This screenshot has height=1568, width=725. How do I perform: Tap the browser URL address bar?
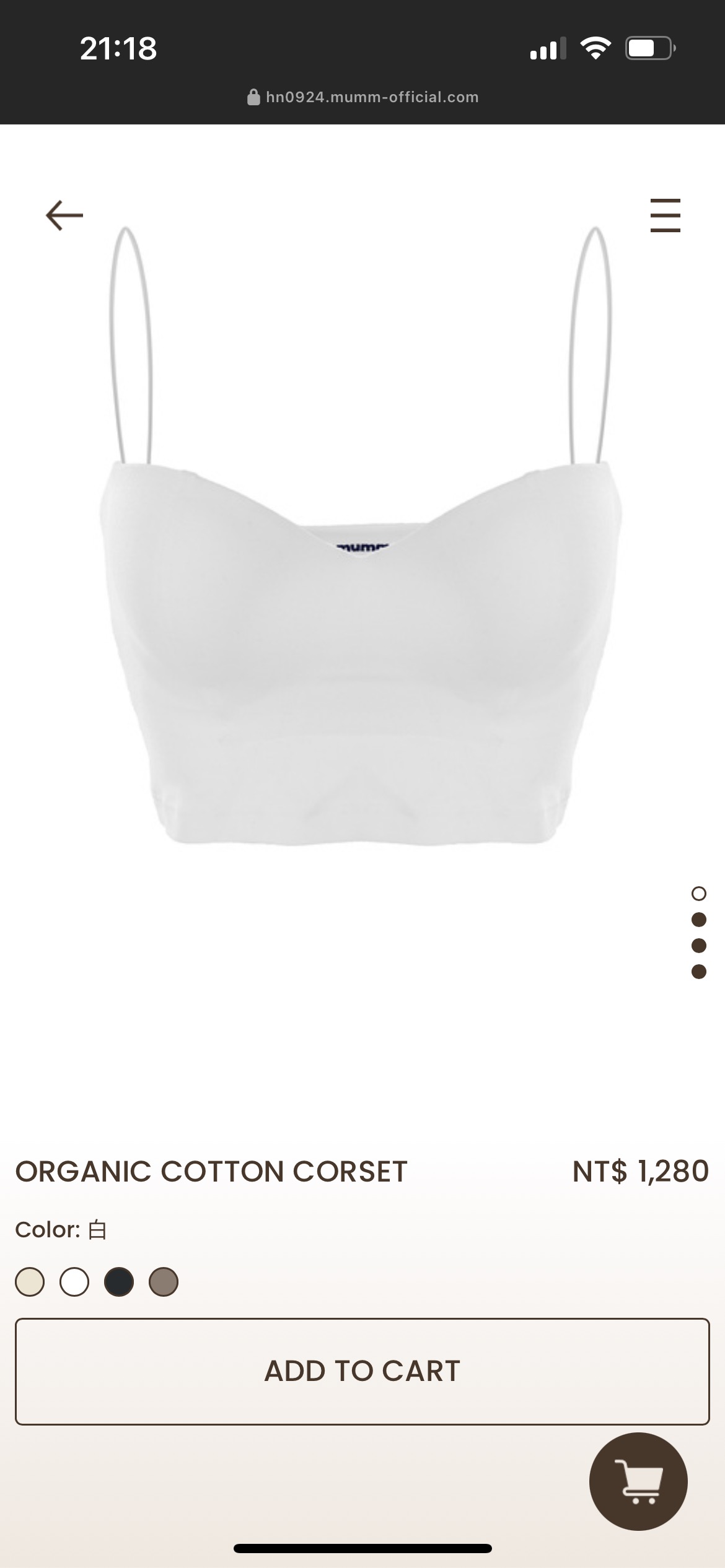(x=362, y=97)
